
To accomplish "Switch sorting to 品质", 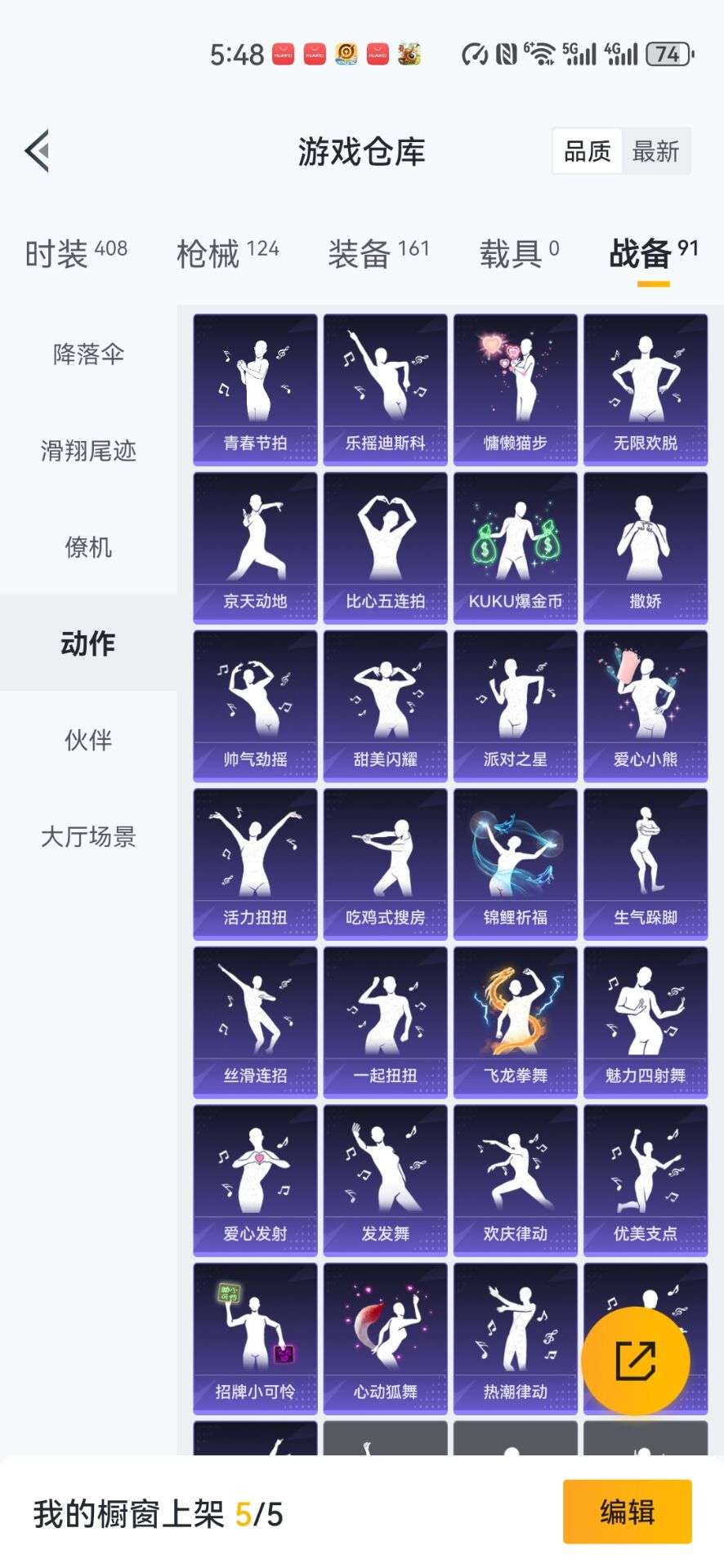I will [585, 151].
